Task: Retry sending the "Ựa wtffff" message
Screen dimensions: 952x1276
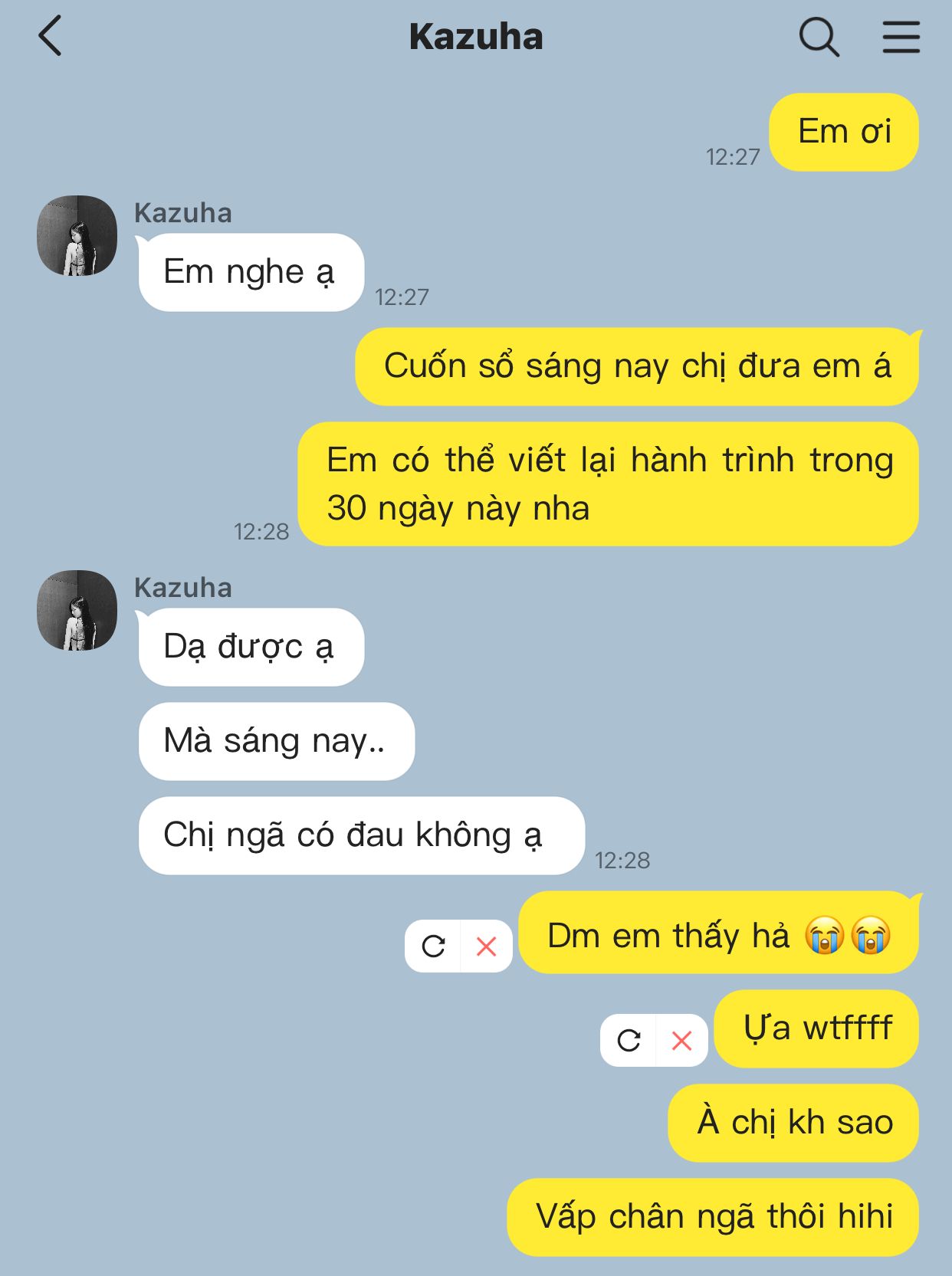Action: pos(629,1040)
